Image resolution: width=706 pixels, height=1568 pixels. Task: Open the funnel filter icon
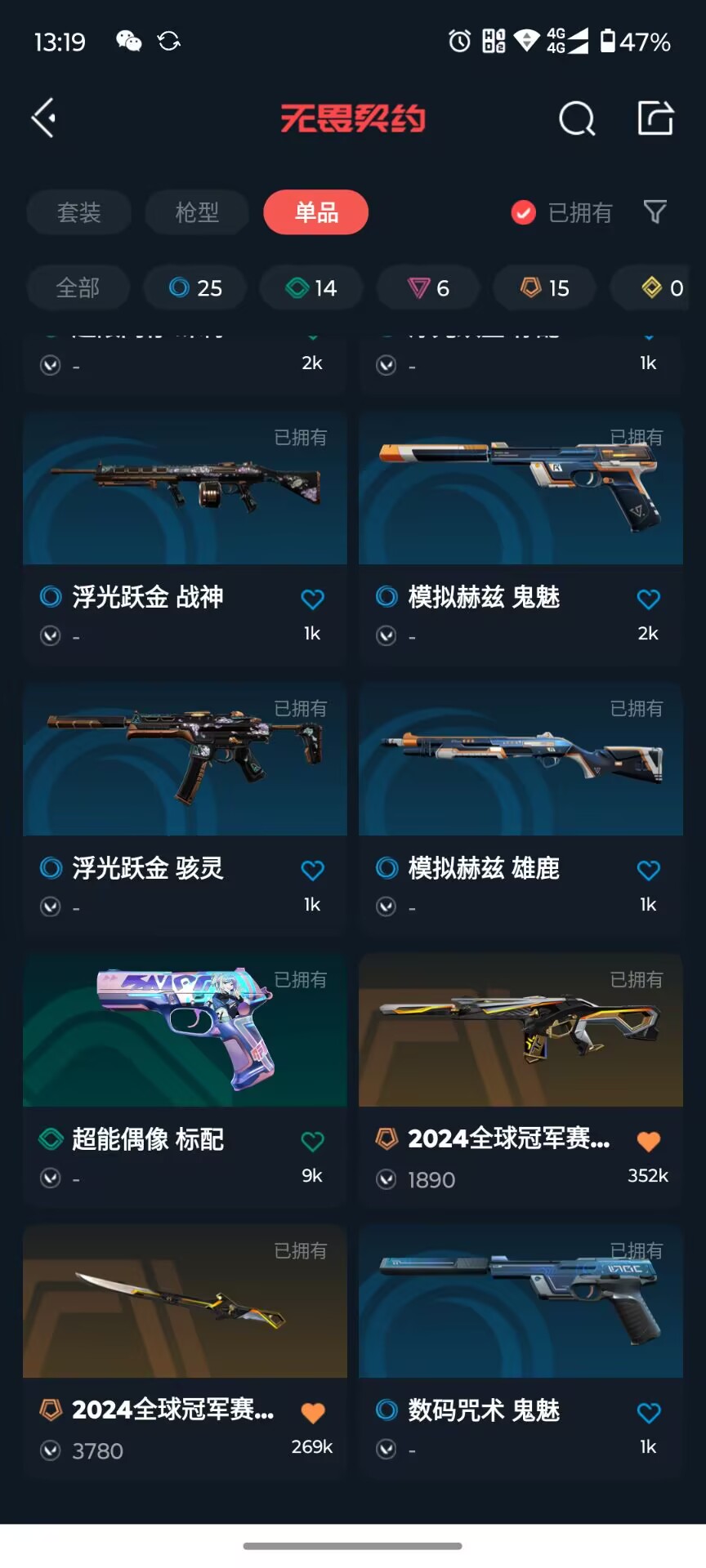[655, 212]
